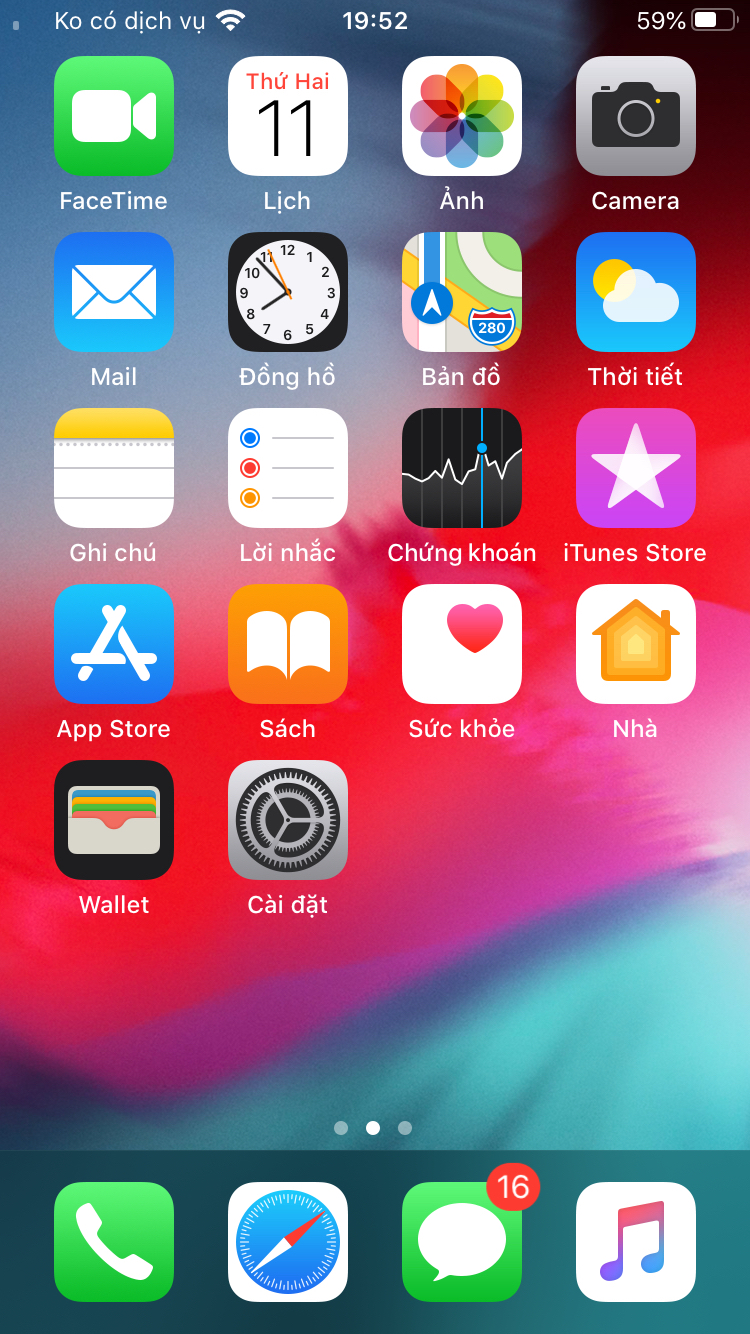
Task: Open the Lời nhắc reminders app
Action: 288,468
